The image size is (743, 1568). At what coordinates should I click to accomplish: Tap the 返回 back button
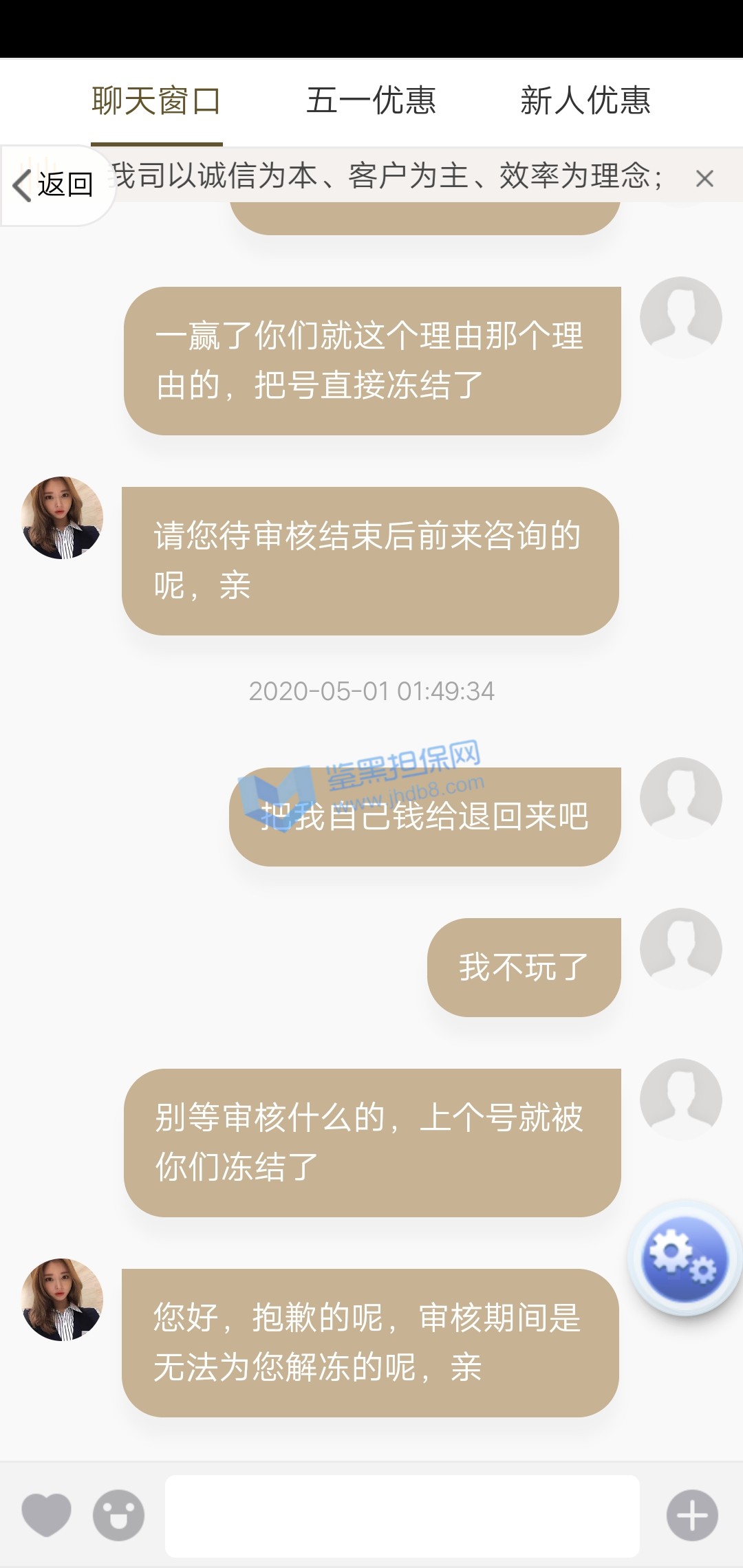pyautogui.click(x=55, y=185)
